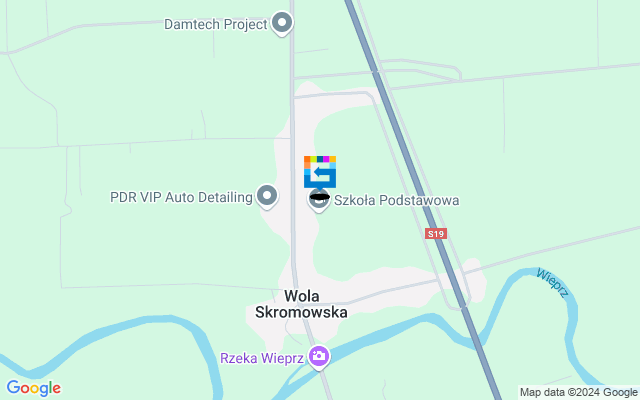Open the Rzeka Wieprz photo spot marker
This screenshot has height=400, width=640.
coord(319,356)
